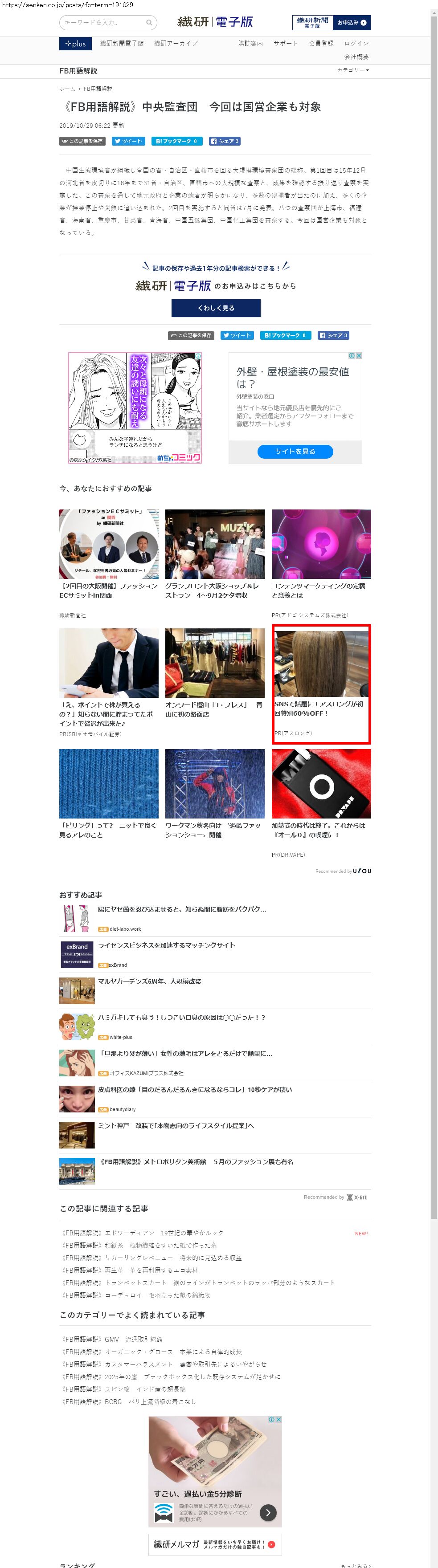Open the 繊研メルマガ newsletter banner

215,1544
